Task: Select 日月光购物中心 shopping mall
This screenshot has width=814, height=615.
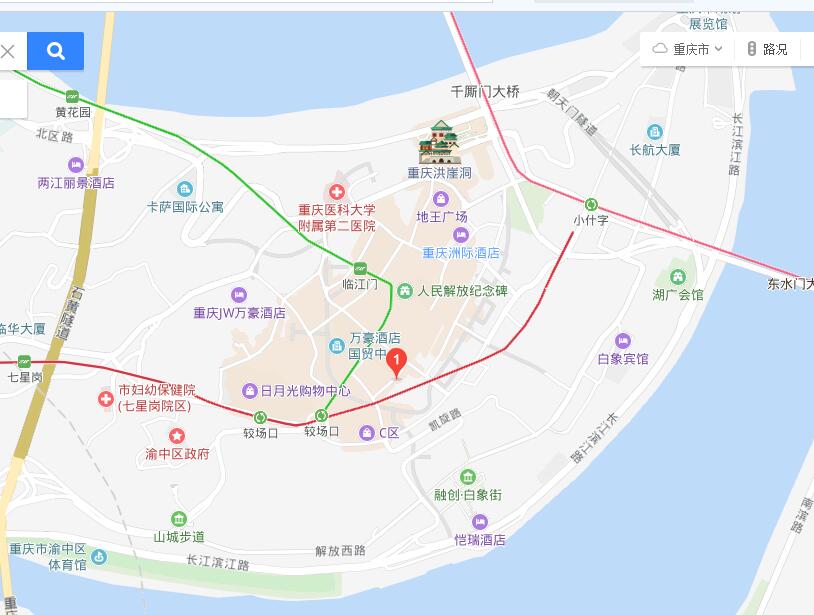Action: coord(250,391)
